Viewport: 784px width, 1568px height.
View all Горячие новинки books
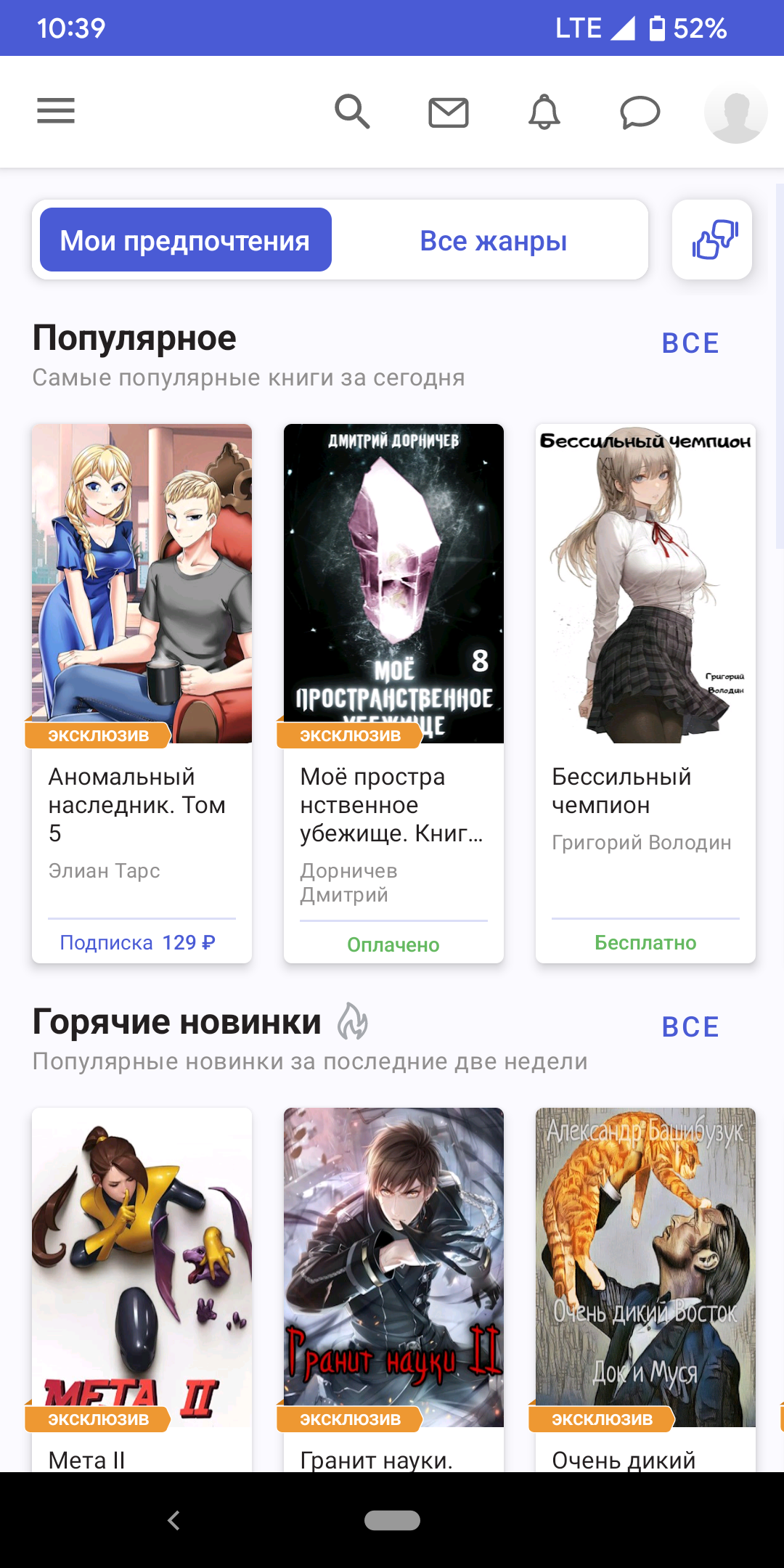click(690, 1027)
